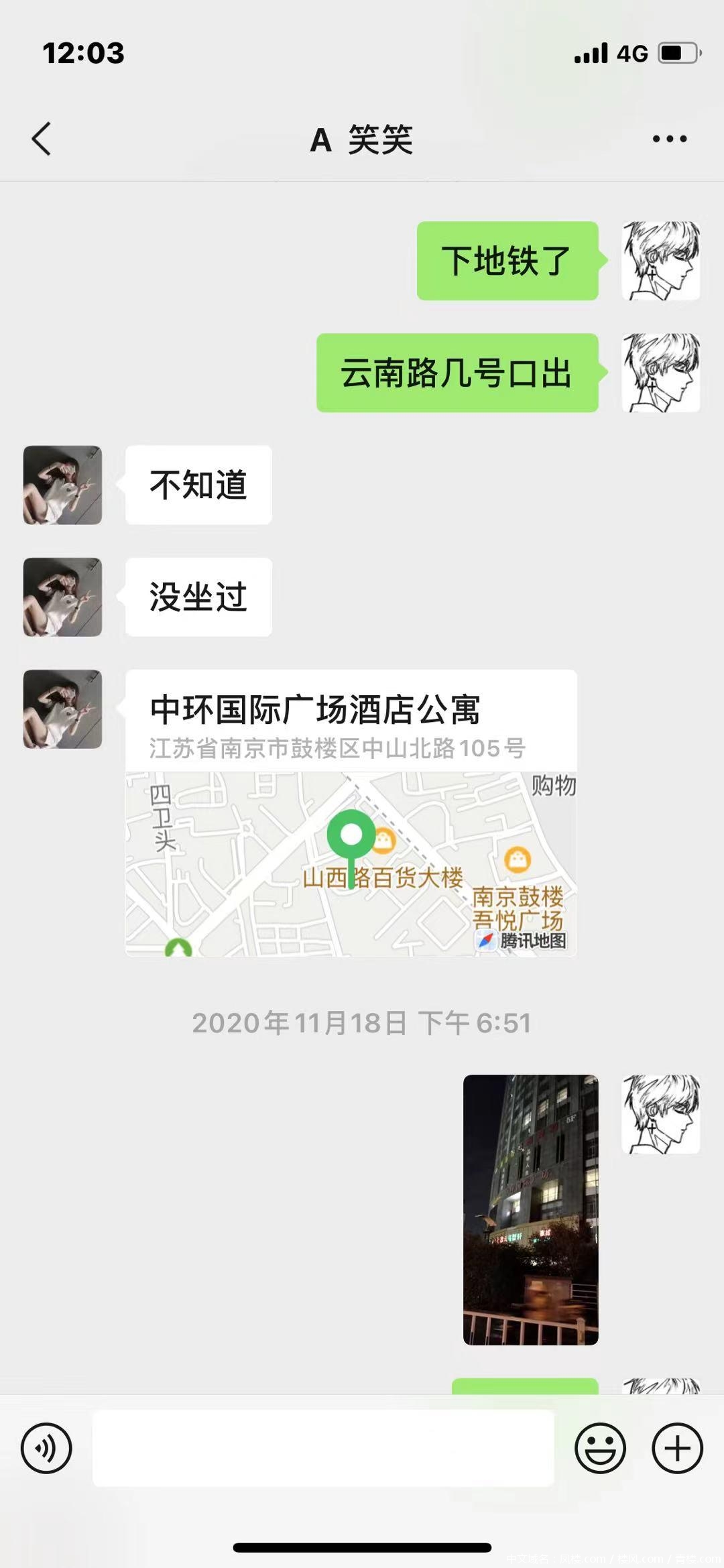Go back to the chat list
The width and height of the screenshot is (724, 1568).
point(42,139)
